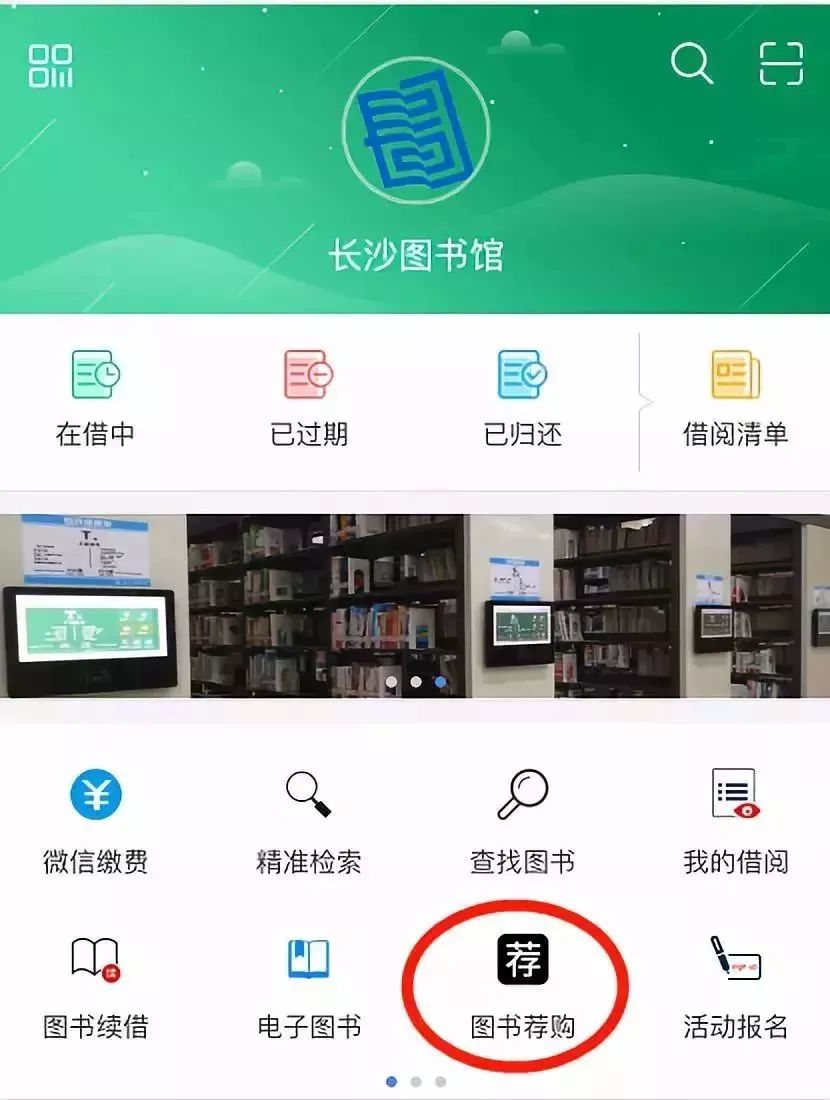This screenshot has height=1100, width=830.
Task: Check books currently borrowed via 在借中
Action: click(97, 398)
